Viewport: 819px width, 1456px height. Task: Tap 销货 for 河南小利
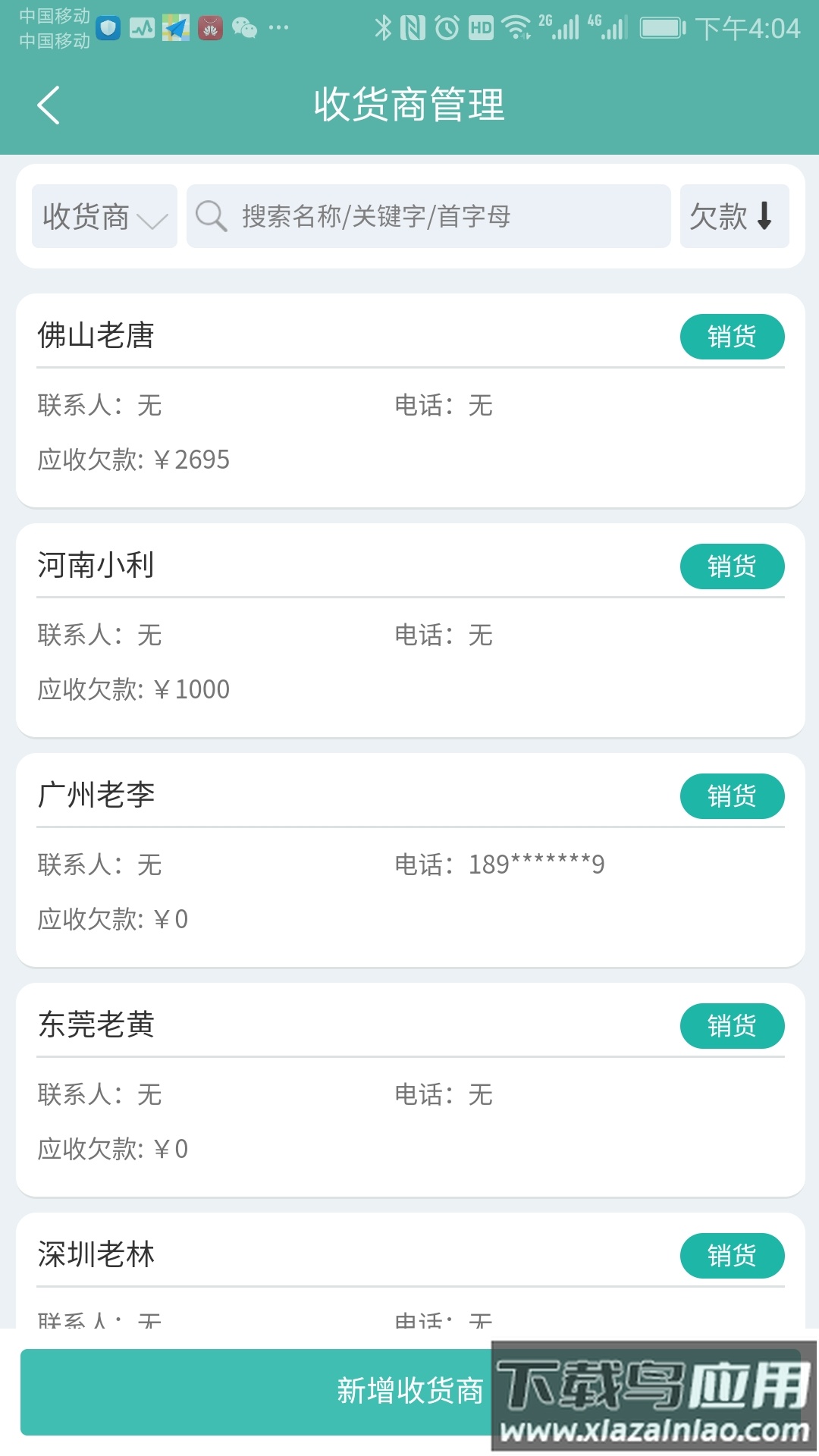731,566
